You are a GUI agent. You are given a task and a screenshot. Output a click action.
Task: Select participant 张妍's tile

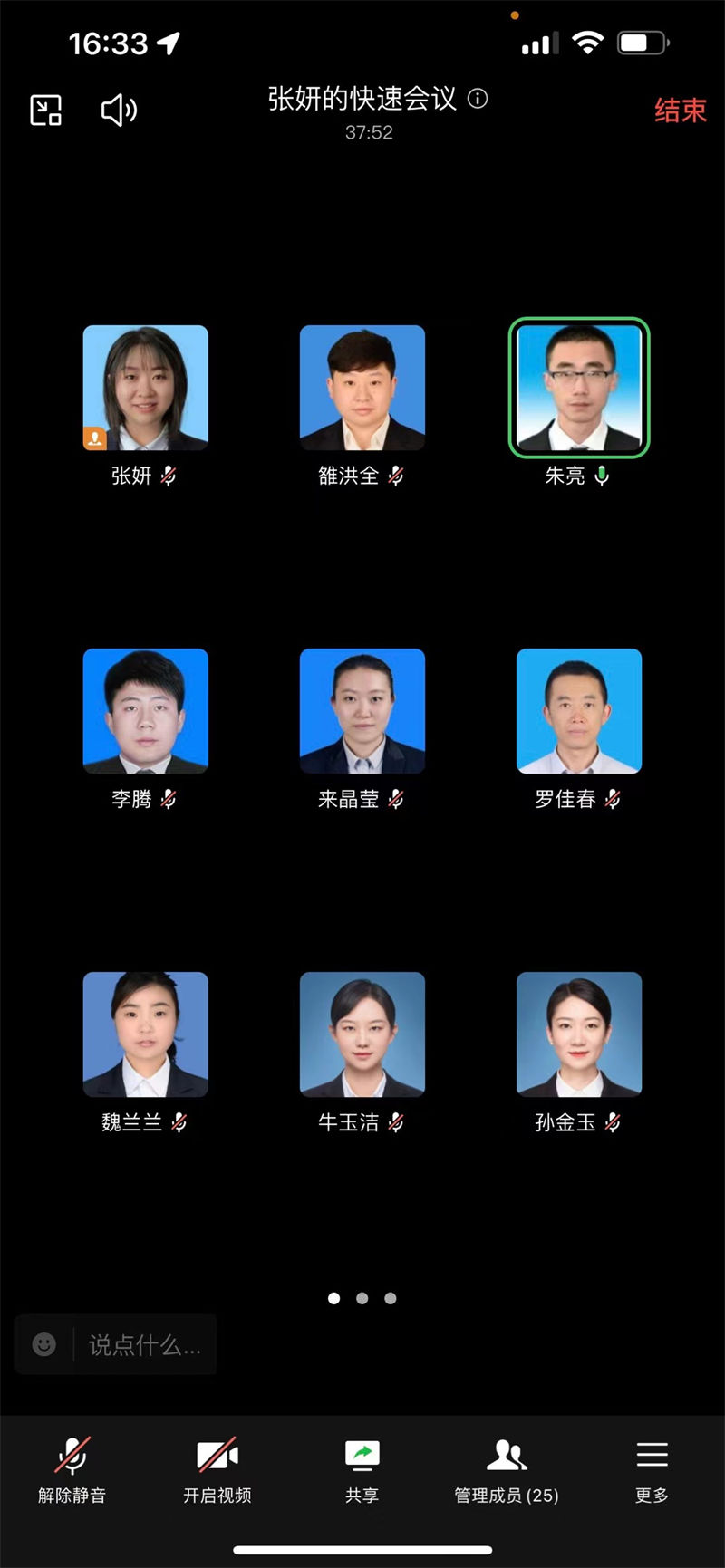click(x=145, y=388)
